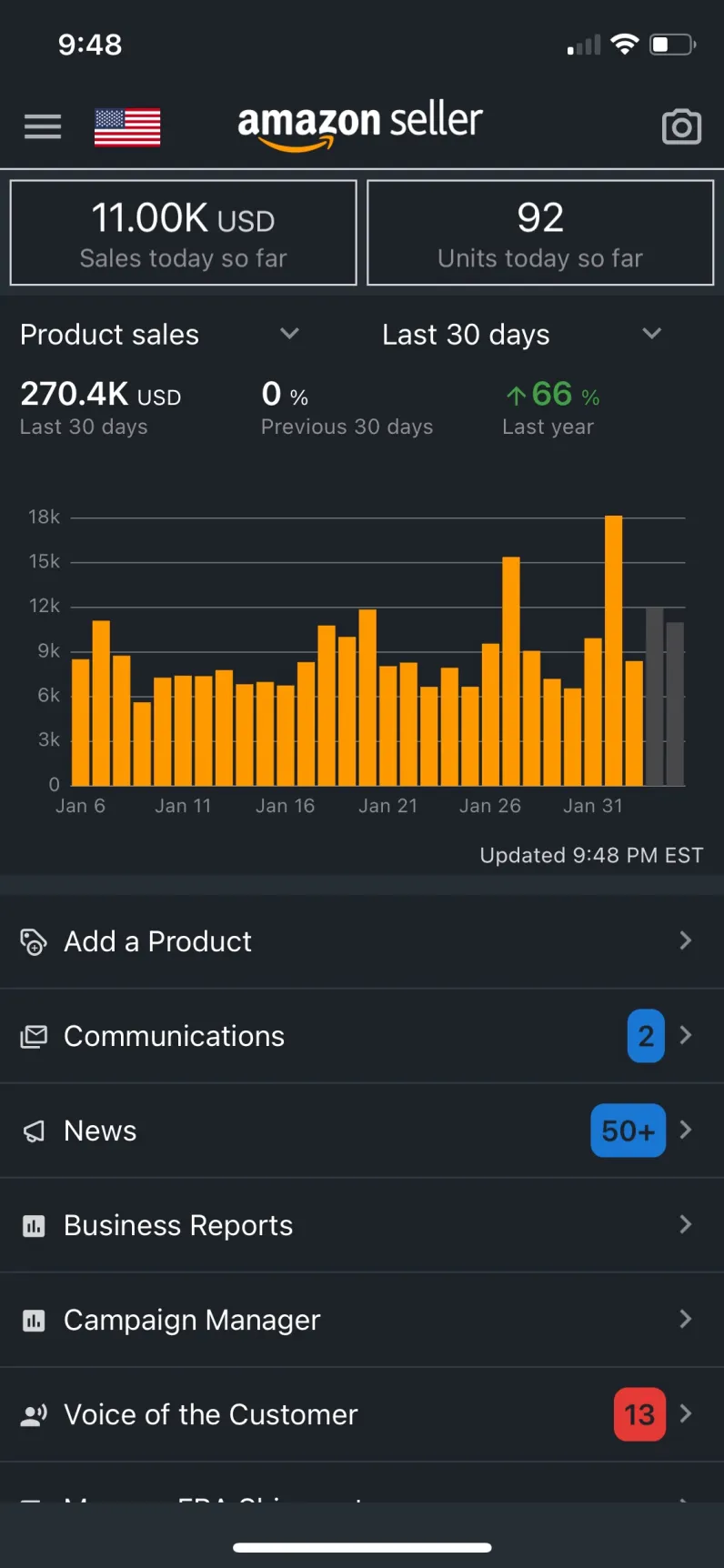The width and height of the screenshot is (724, 1568).
Task: Tap the 50+ News notifications badge
Action: tap(628, 1131)
